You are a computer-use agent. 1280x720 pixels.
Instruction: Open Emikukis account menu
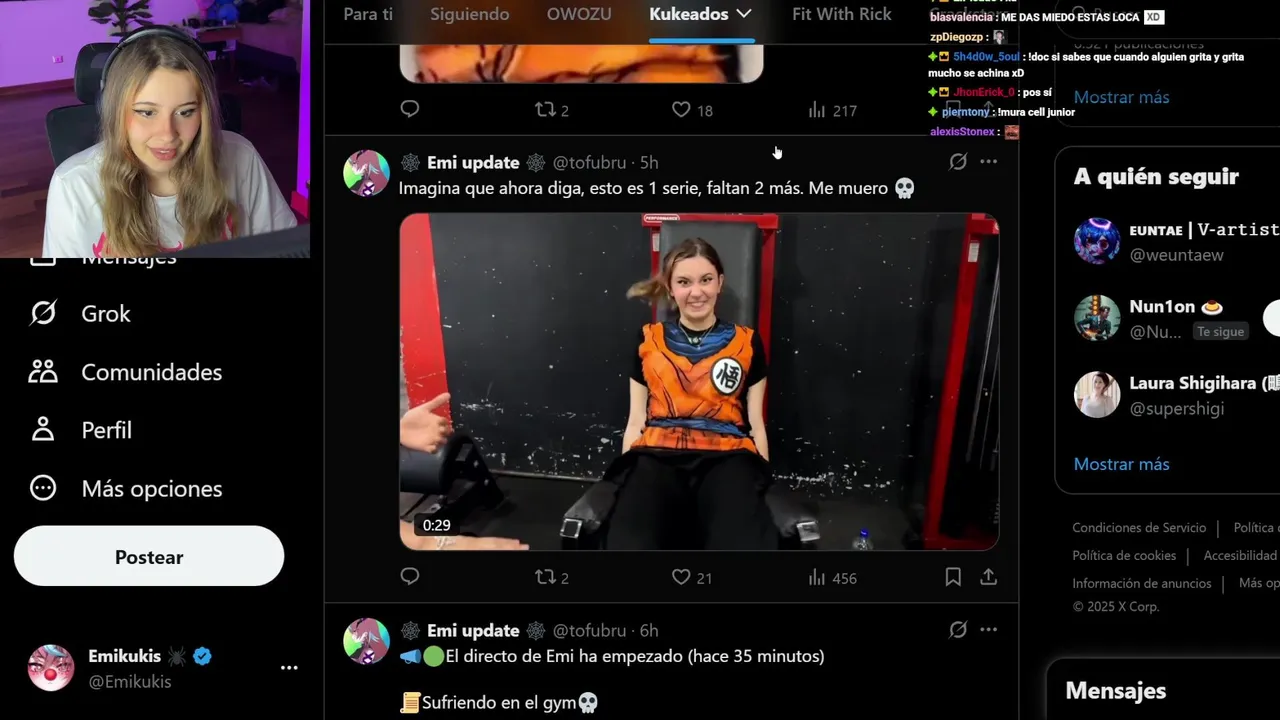289,668
